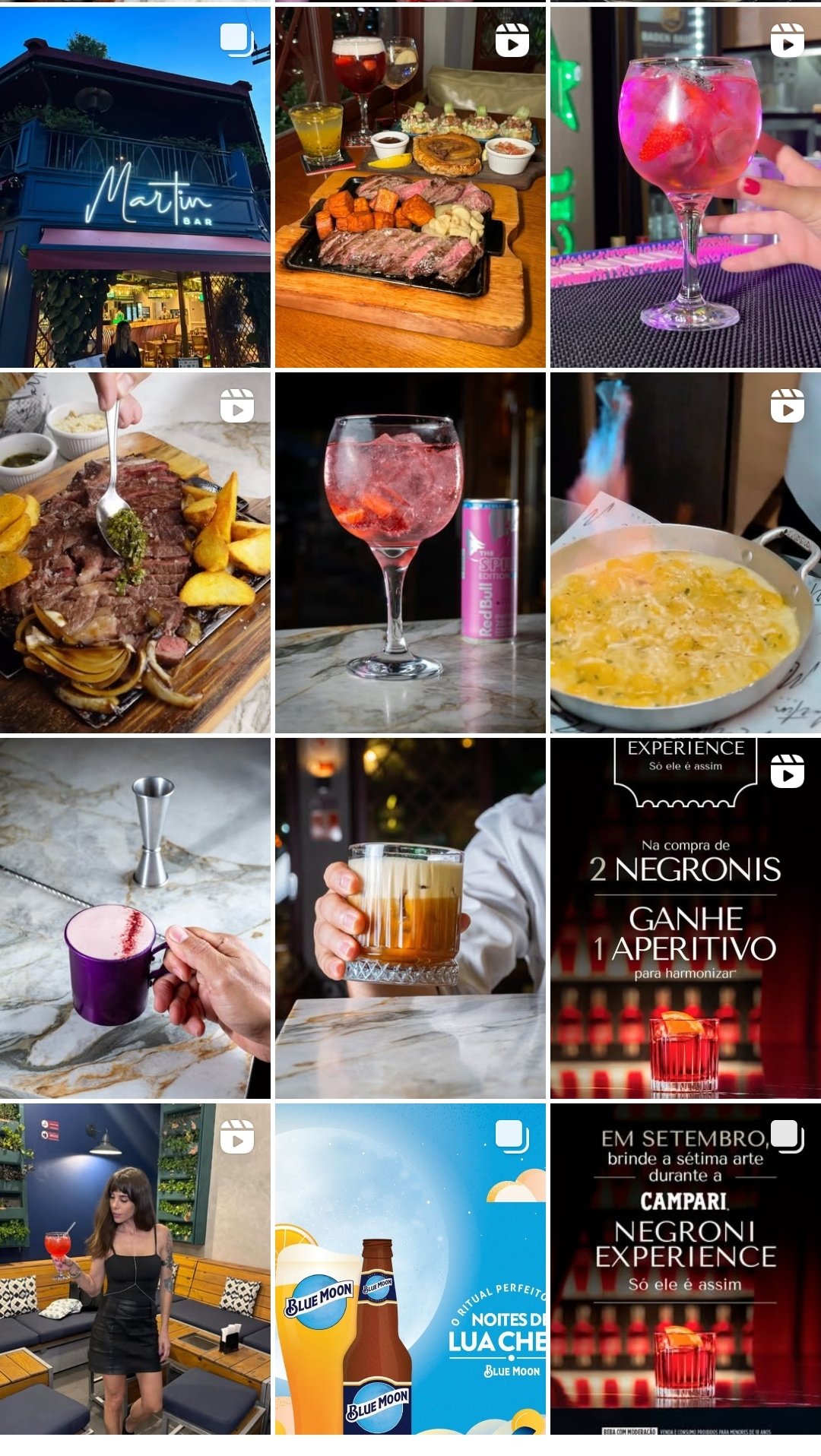Open the purple mug cocktail post
This screenshot has width=821, height=1456.
tap(135, 918)
